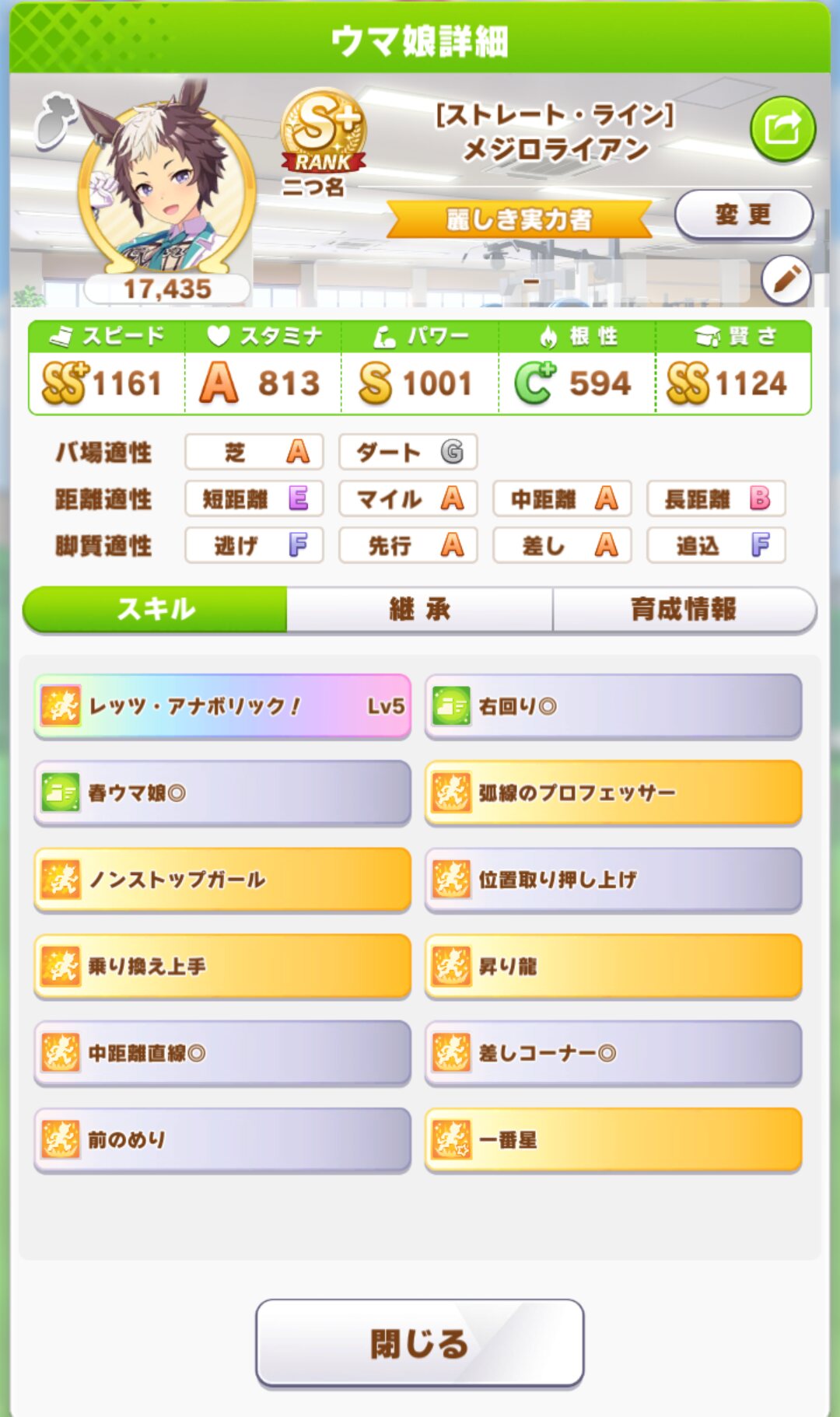View the 中距離直線◎ skill
Screen dimensions: 840x1417
click(x=222, y=1053)
